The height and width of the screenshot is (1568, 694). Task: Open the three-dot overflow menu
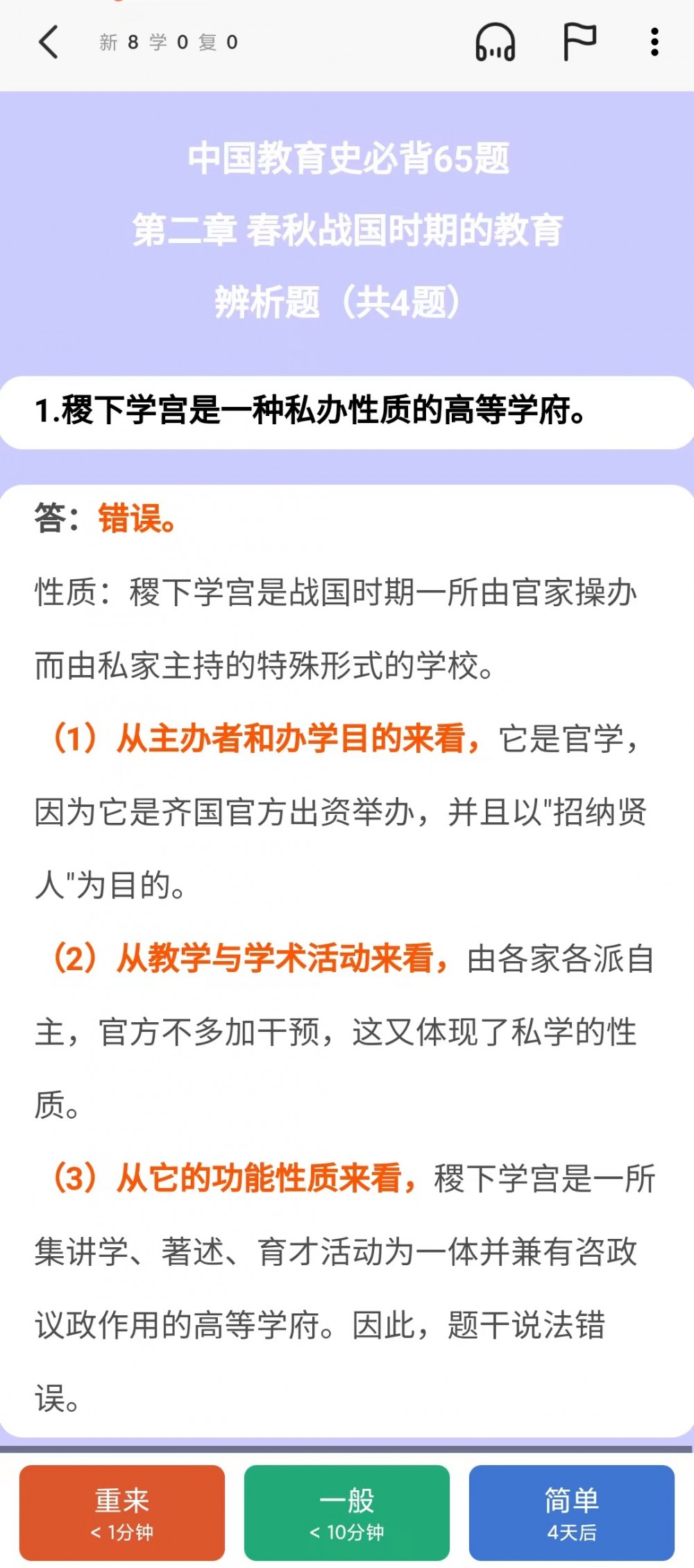tap(654, 42)
